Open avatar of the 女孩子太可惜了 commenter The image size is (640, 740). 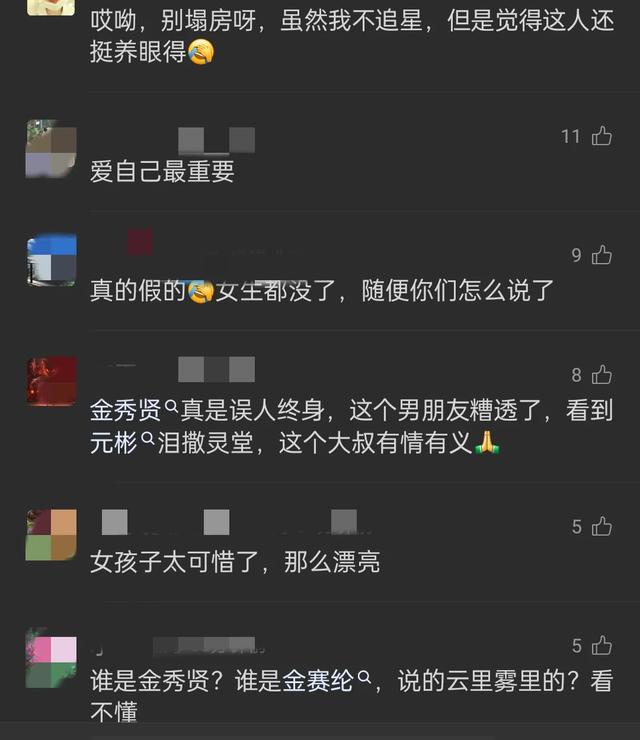[51, 534]
